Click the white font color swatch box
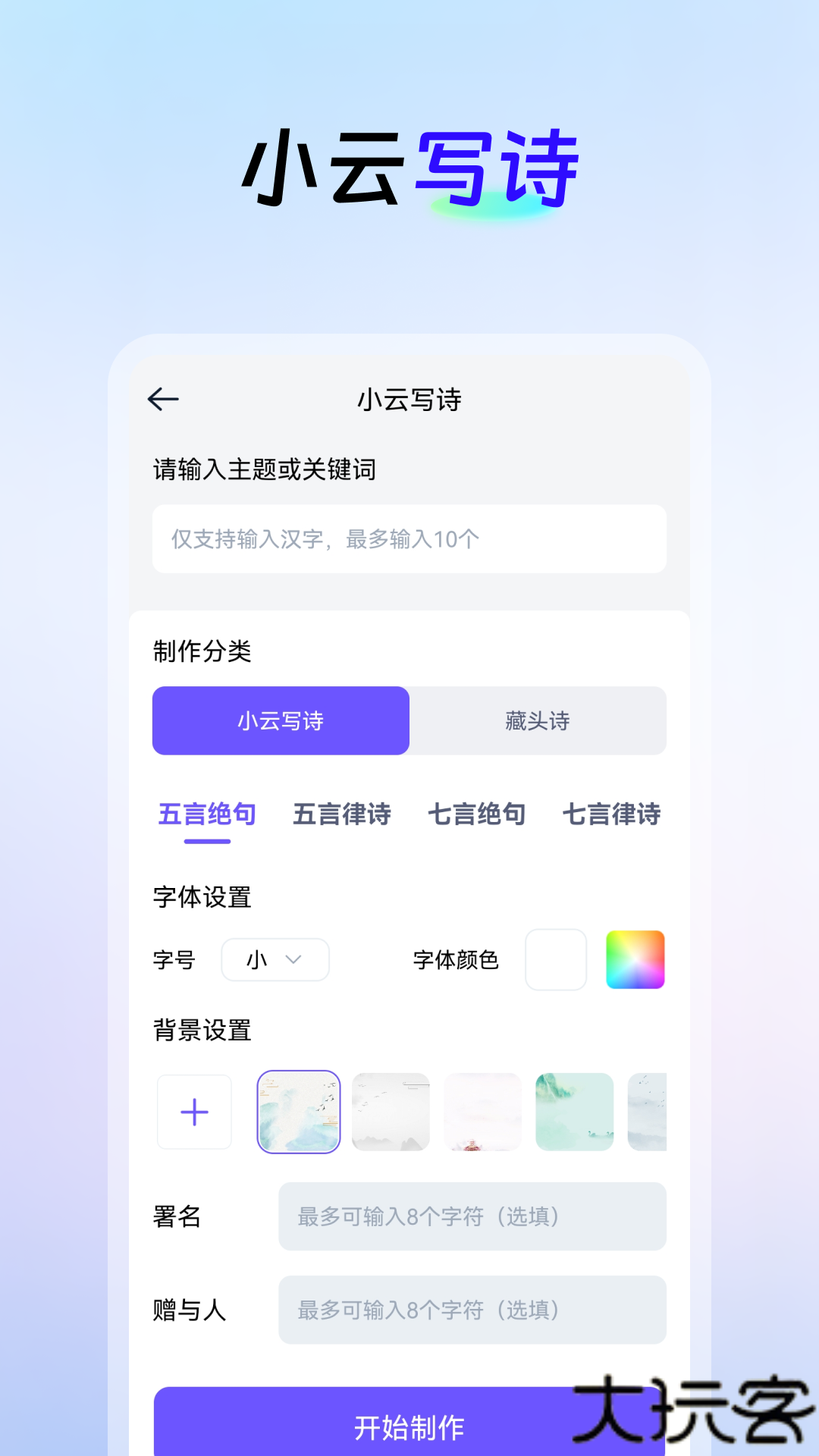Screen dimensions: 819x1456 click(x=556, y=960)
